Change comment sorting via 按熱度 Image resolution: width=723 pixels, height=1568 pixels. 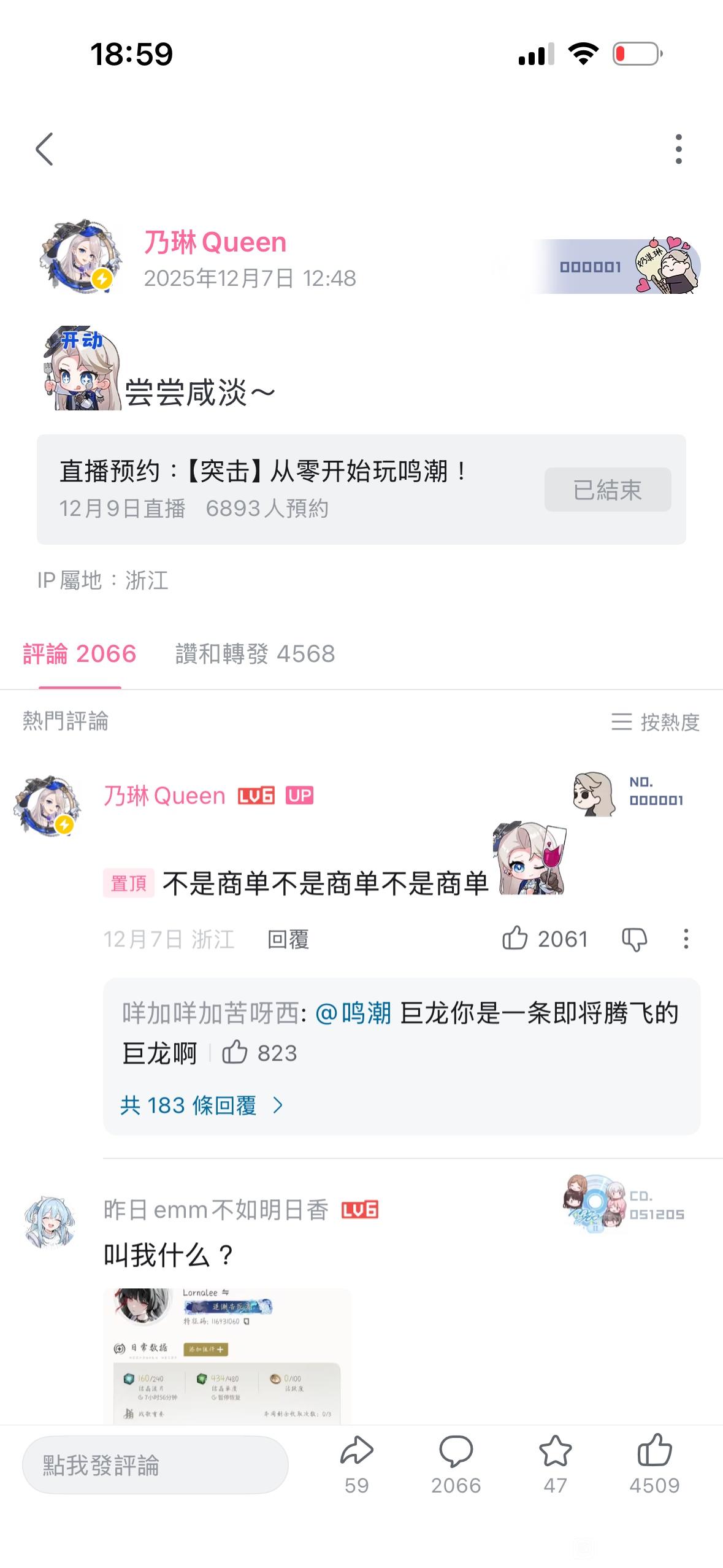pos(656,722)
